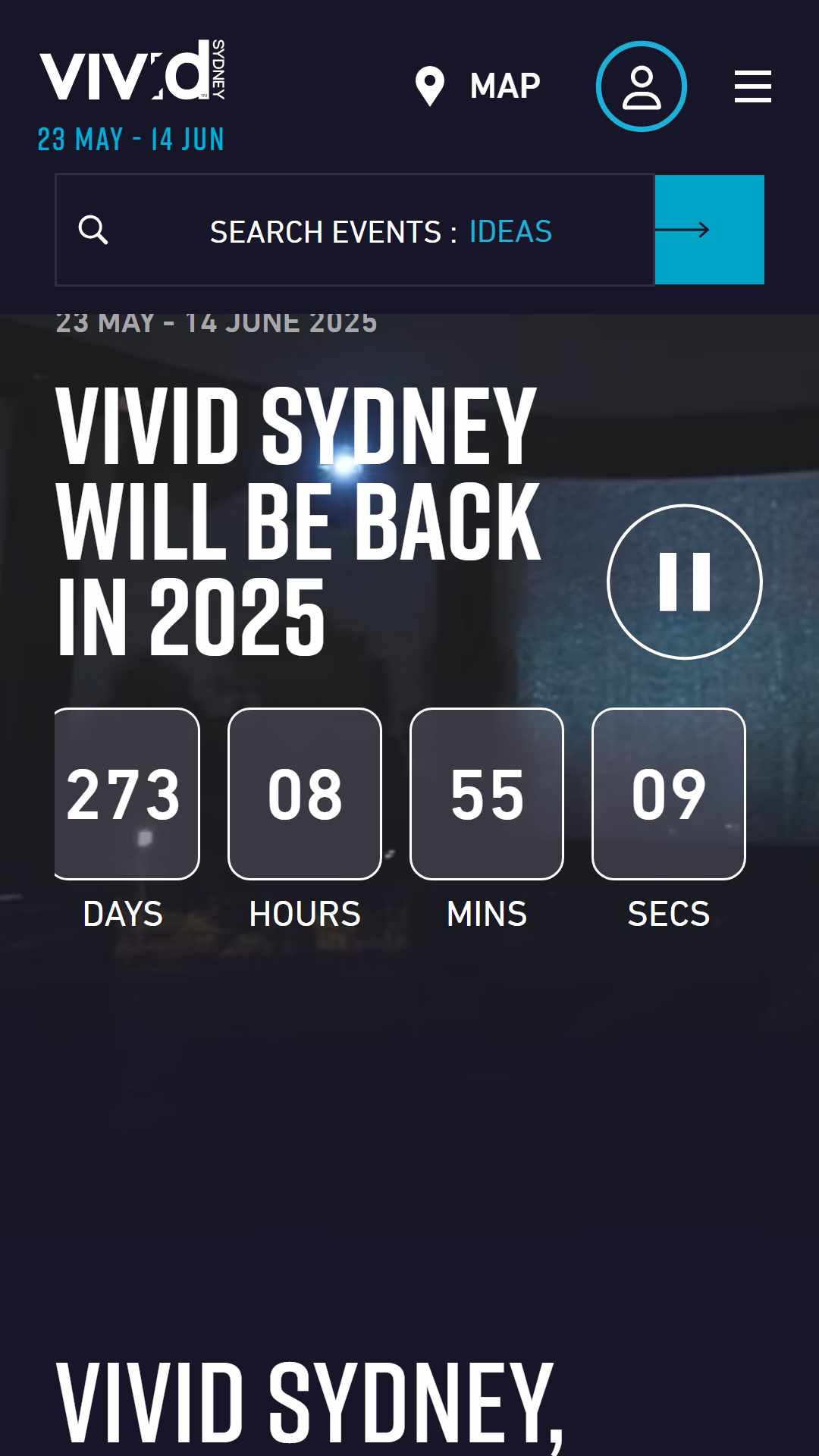Tap the Search Events field
The width and height of the screenshot is (819, 1456).
coord(355,230)
